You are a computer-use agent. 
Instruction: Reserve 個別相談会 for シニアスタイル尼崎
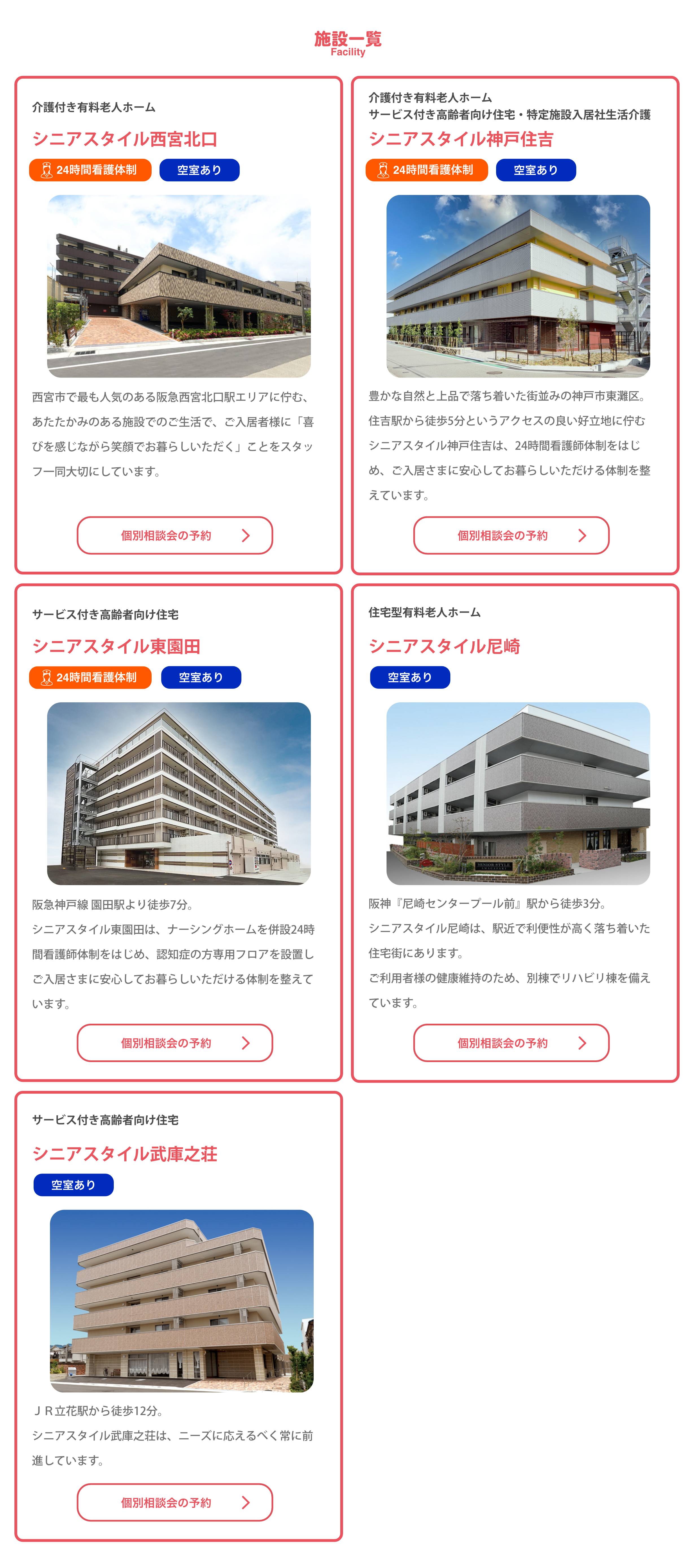coord(511,1043)
